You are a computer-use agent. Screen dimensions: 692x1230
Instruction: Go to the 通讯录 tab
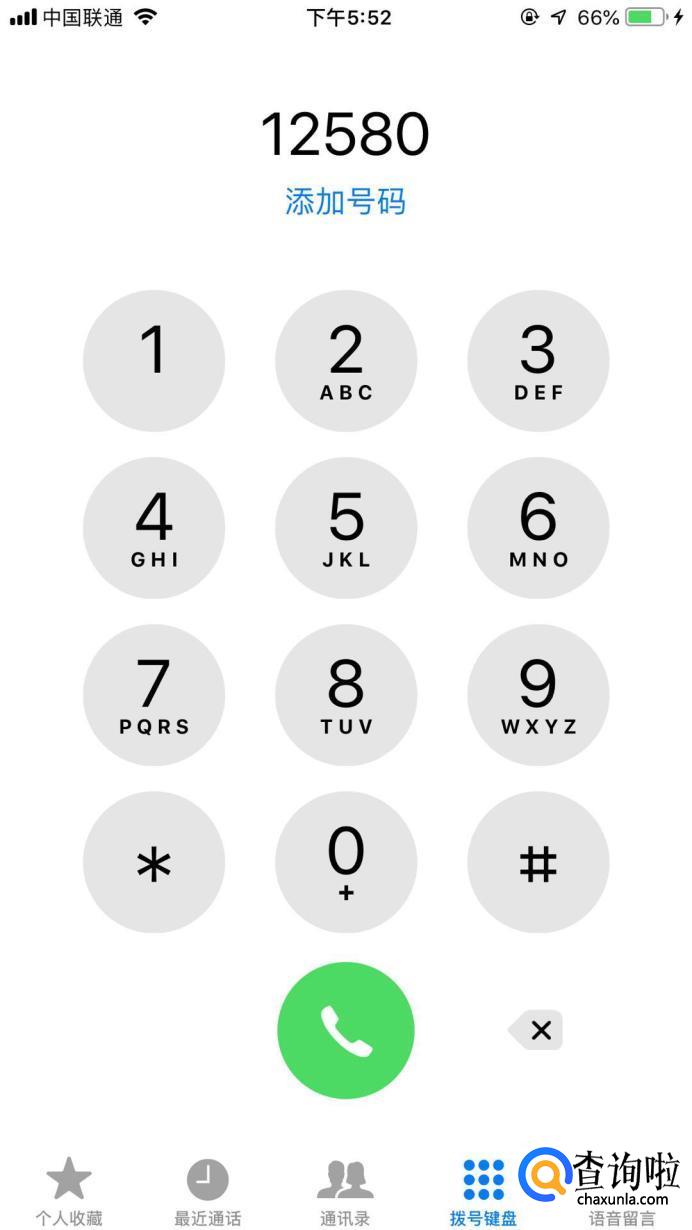click(x=346, y=1191)
